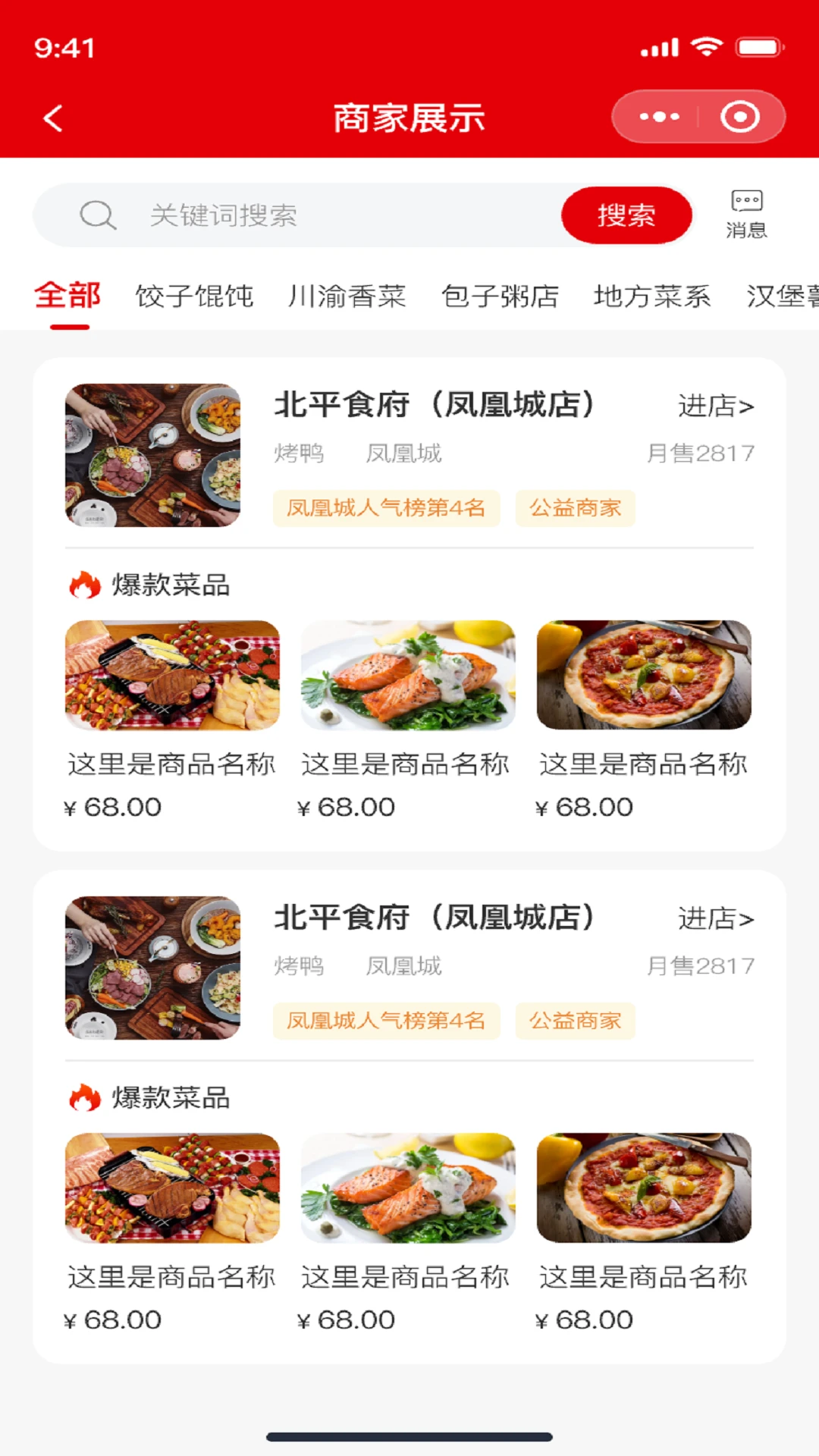Select the 全部 category tab
The height and width of the screenshot is (1456, 819).
(68, 296)
